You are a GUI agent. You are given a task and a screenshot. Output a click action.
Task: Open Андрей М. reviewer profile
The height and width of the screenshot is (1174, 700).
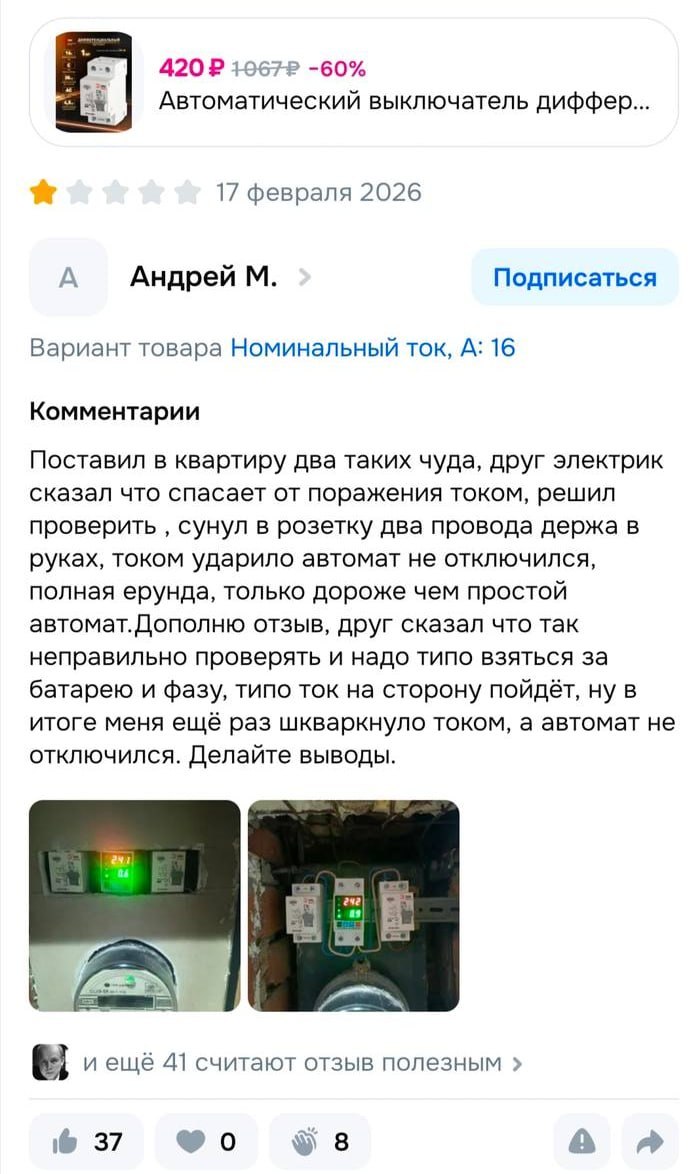[x=204, y=277]
